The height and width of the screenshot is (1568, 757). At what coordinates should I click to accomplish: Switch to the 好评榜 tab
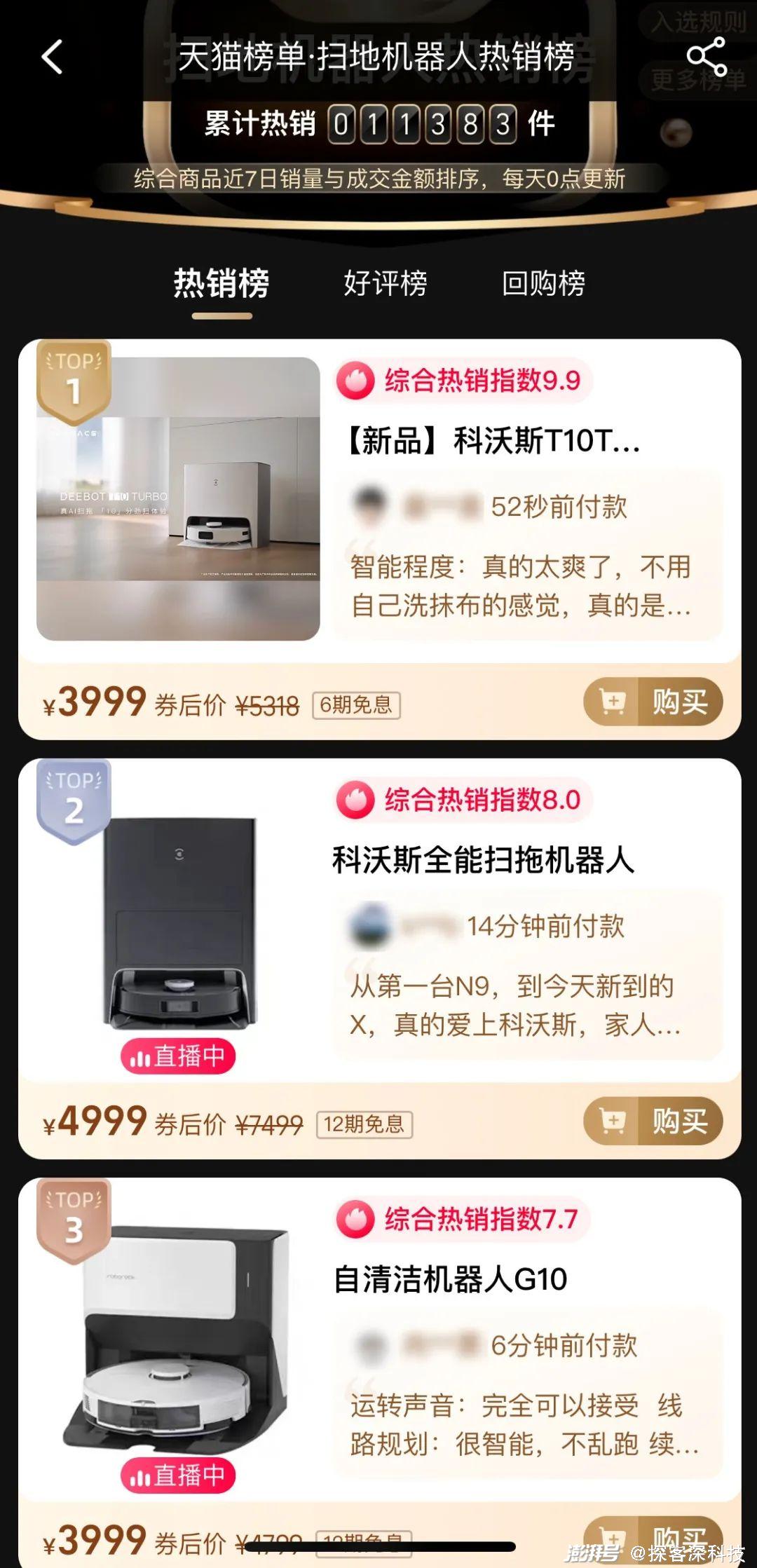tap(385, 284)
